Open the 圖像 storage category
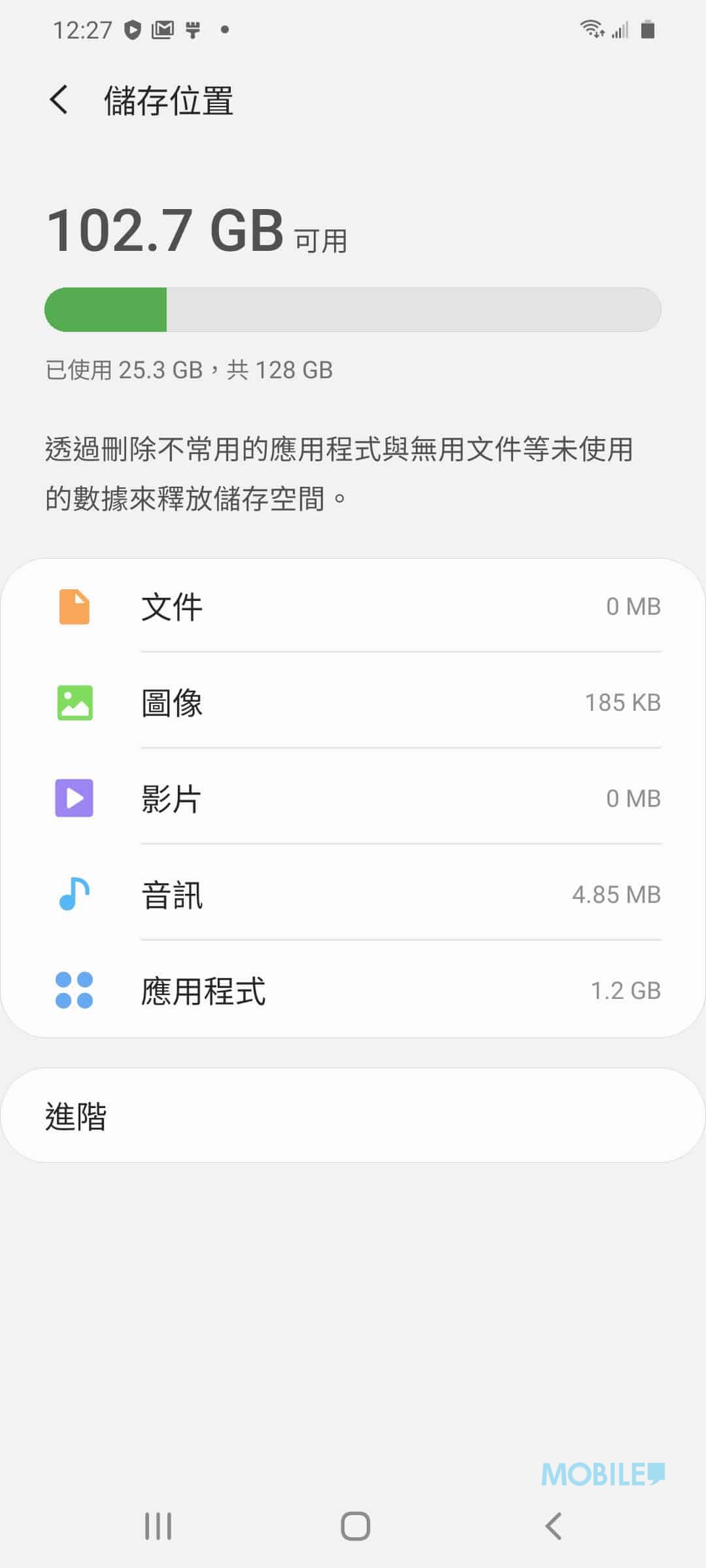 tap(353, 702)
